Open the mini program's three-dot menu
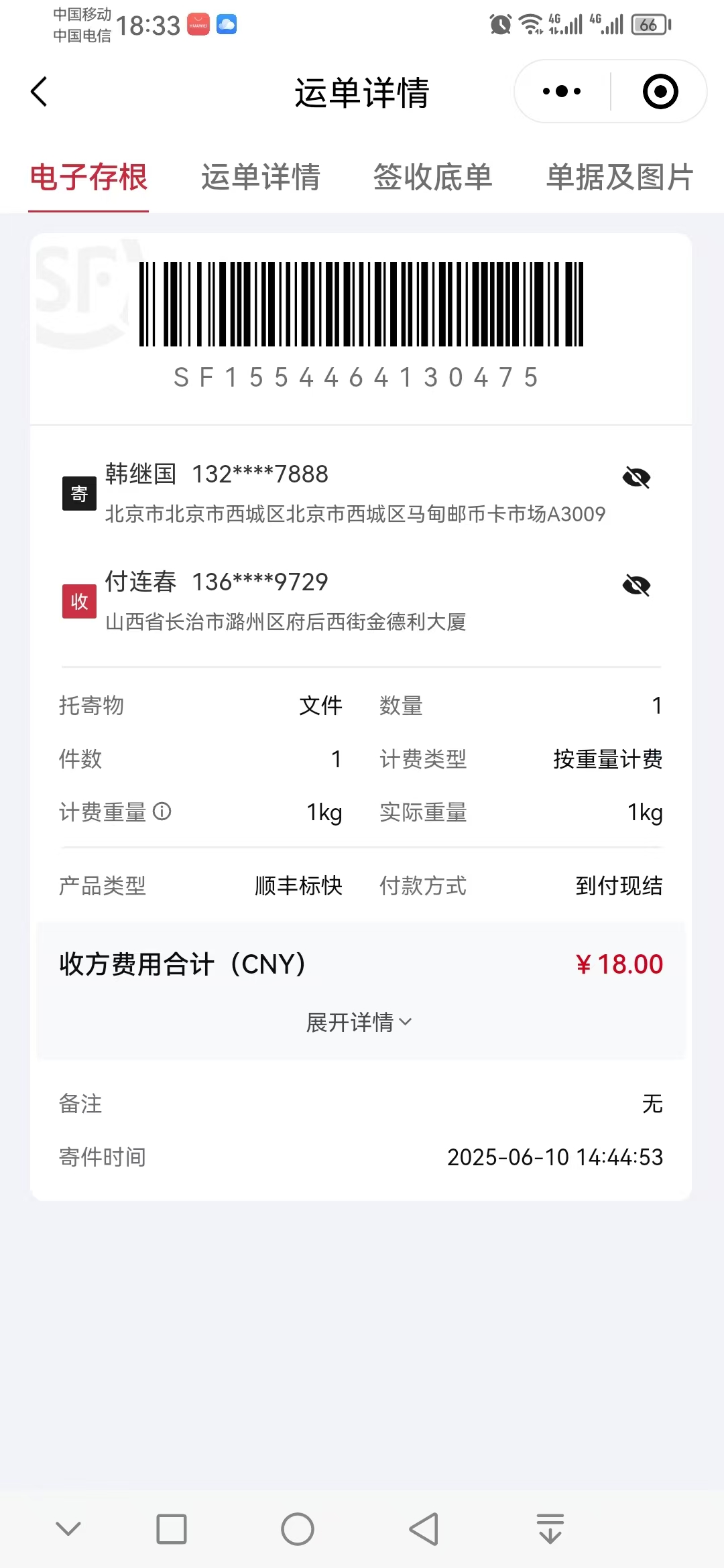This screenshot has width=724, height=1568. click(x=562, y=91)
